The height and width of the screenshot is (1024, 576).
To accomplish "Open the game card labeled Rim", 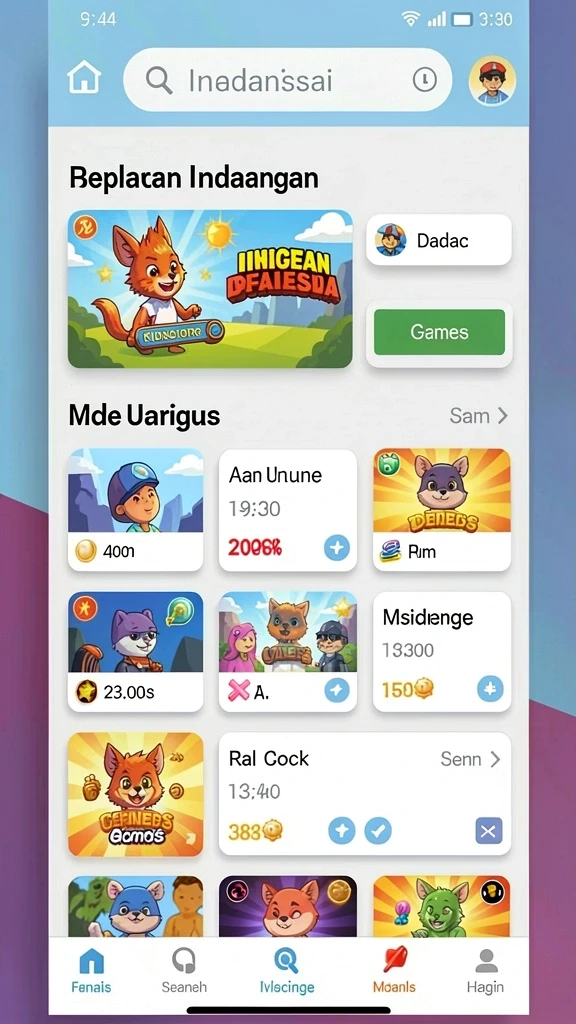I will coord(441,510).
